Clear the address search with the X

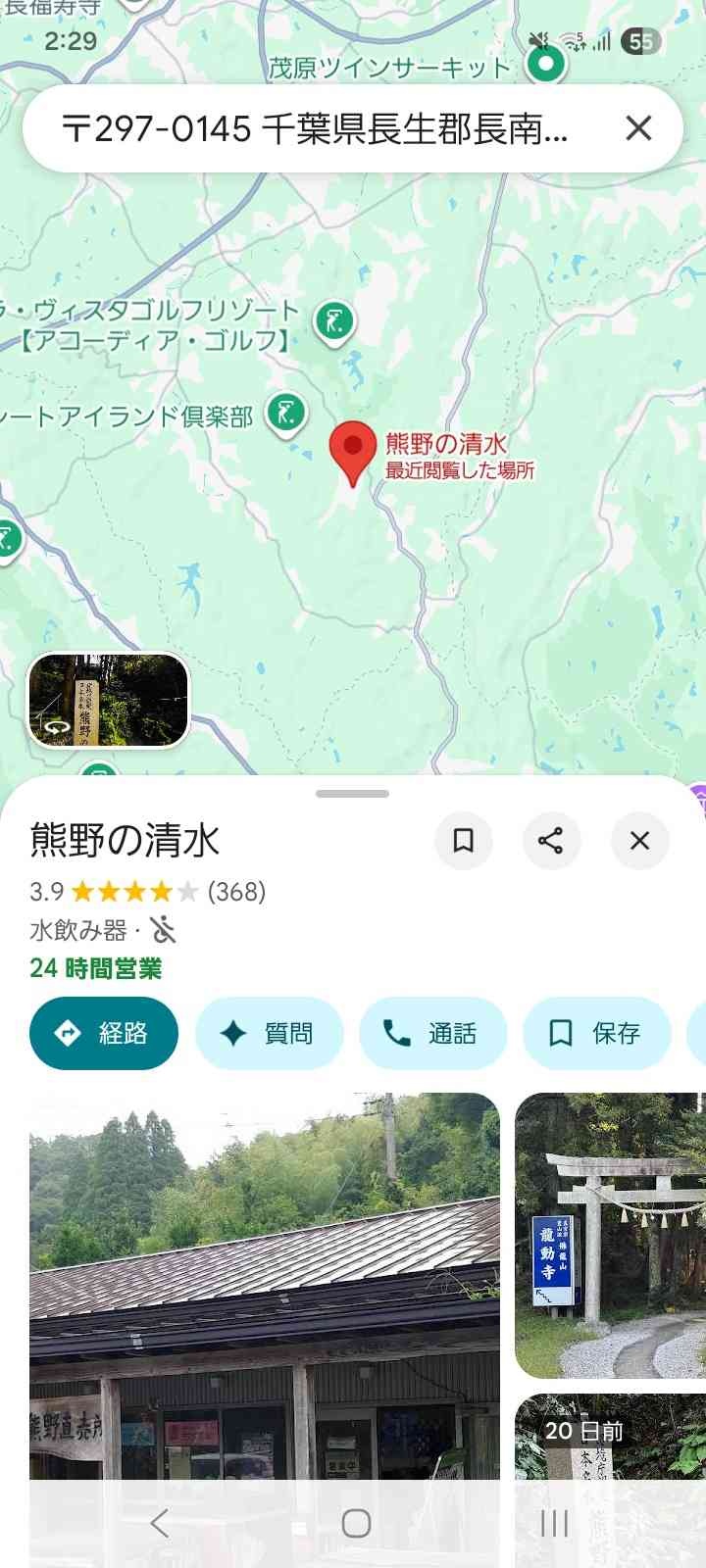(638, 128)
